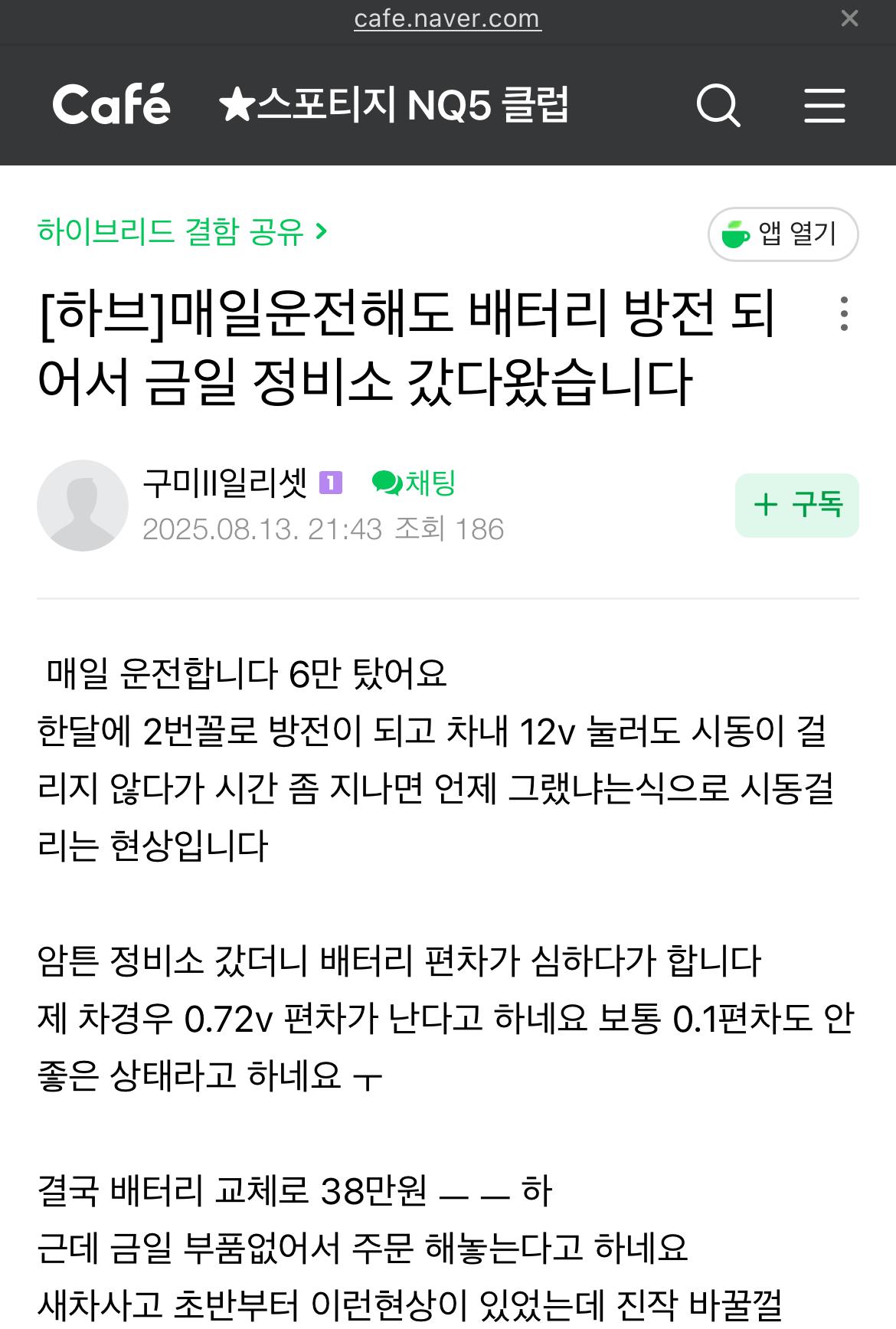The height and width of the screenshot is (1329, 896).
Task: Open the 스포티지 NQ5 클럽 cafe main page
Action: 394,106
